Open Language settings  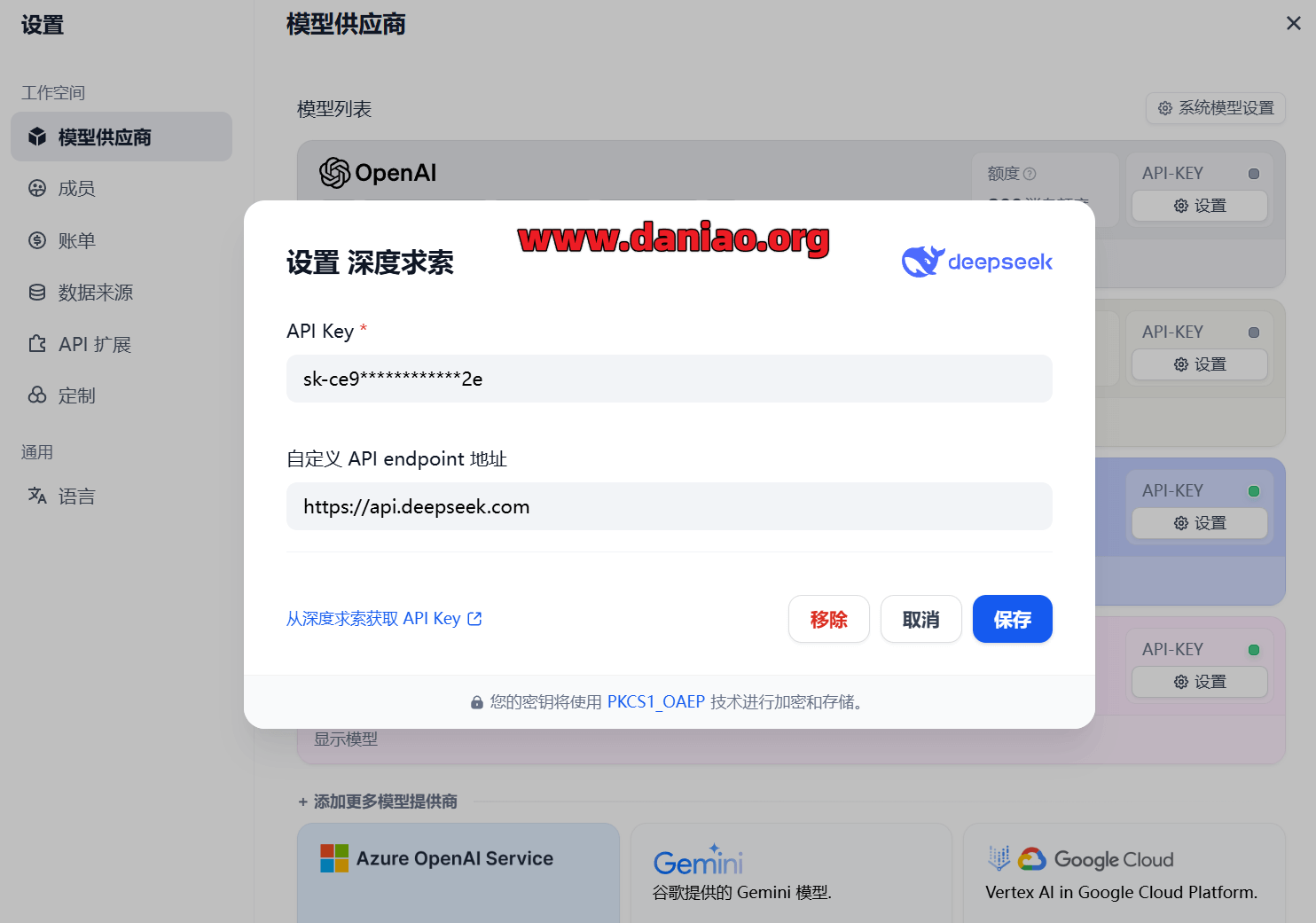76,497
